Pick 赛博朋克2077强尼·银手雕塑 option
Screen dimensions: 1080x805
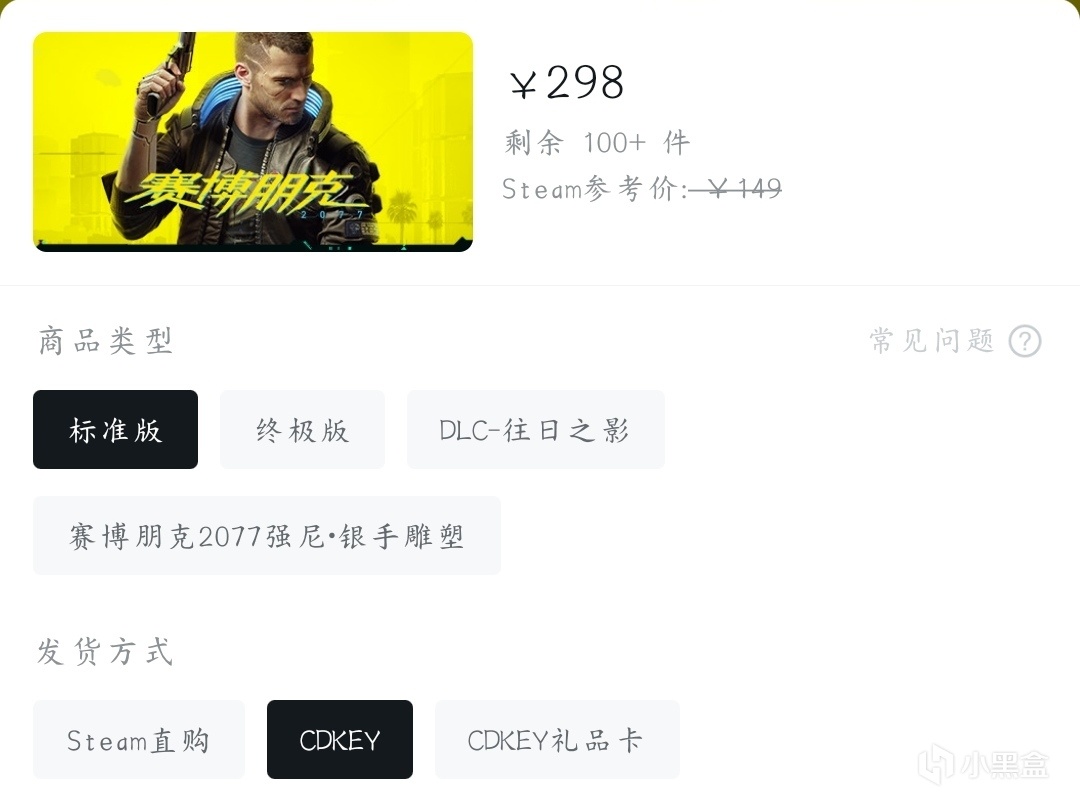tap(266, 536)
